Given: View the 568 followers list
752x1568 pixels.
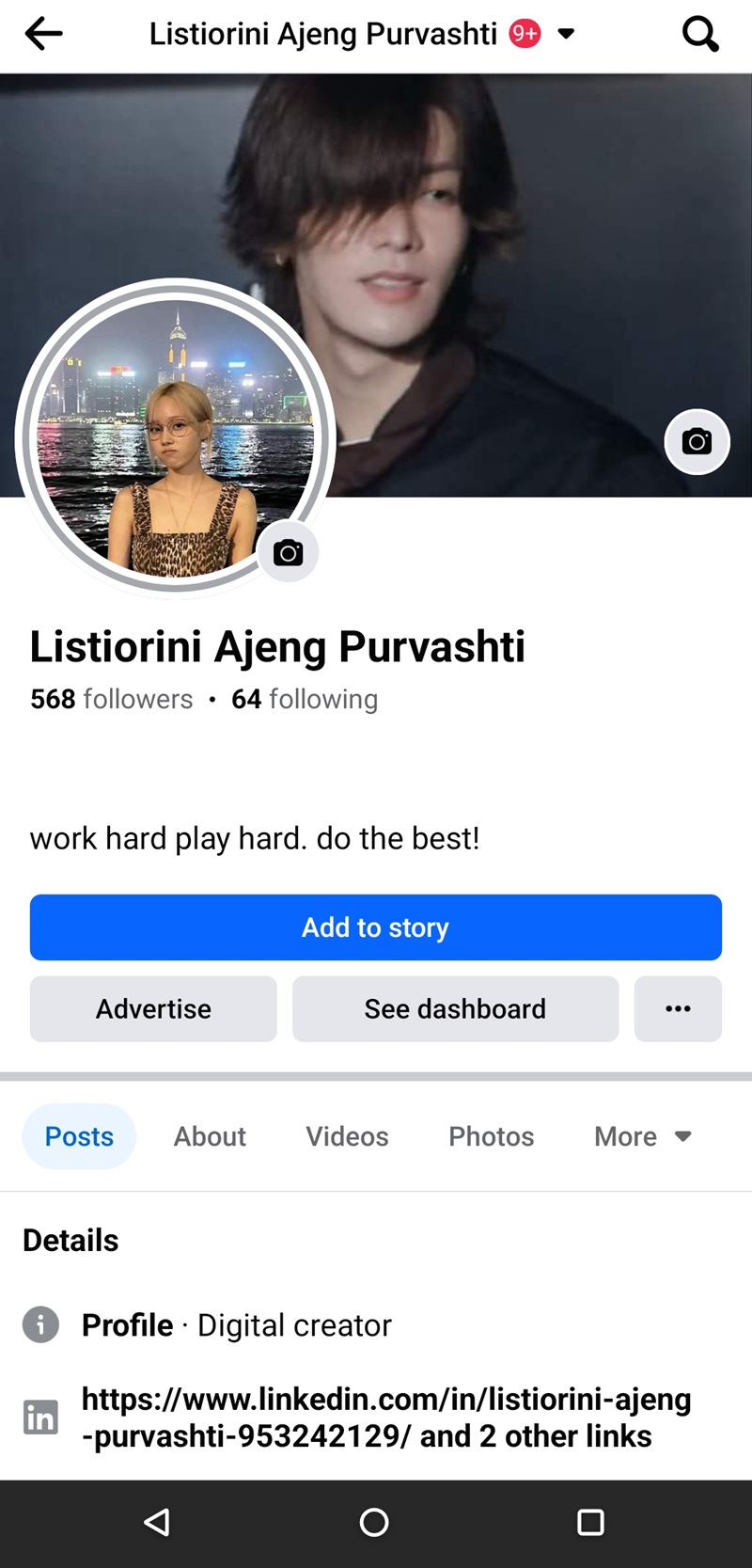Looking at the screenshot, I should coord(111,699).
